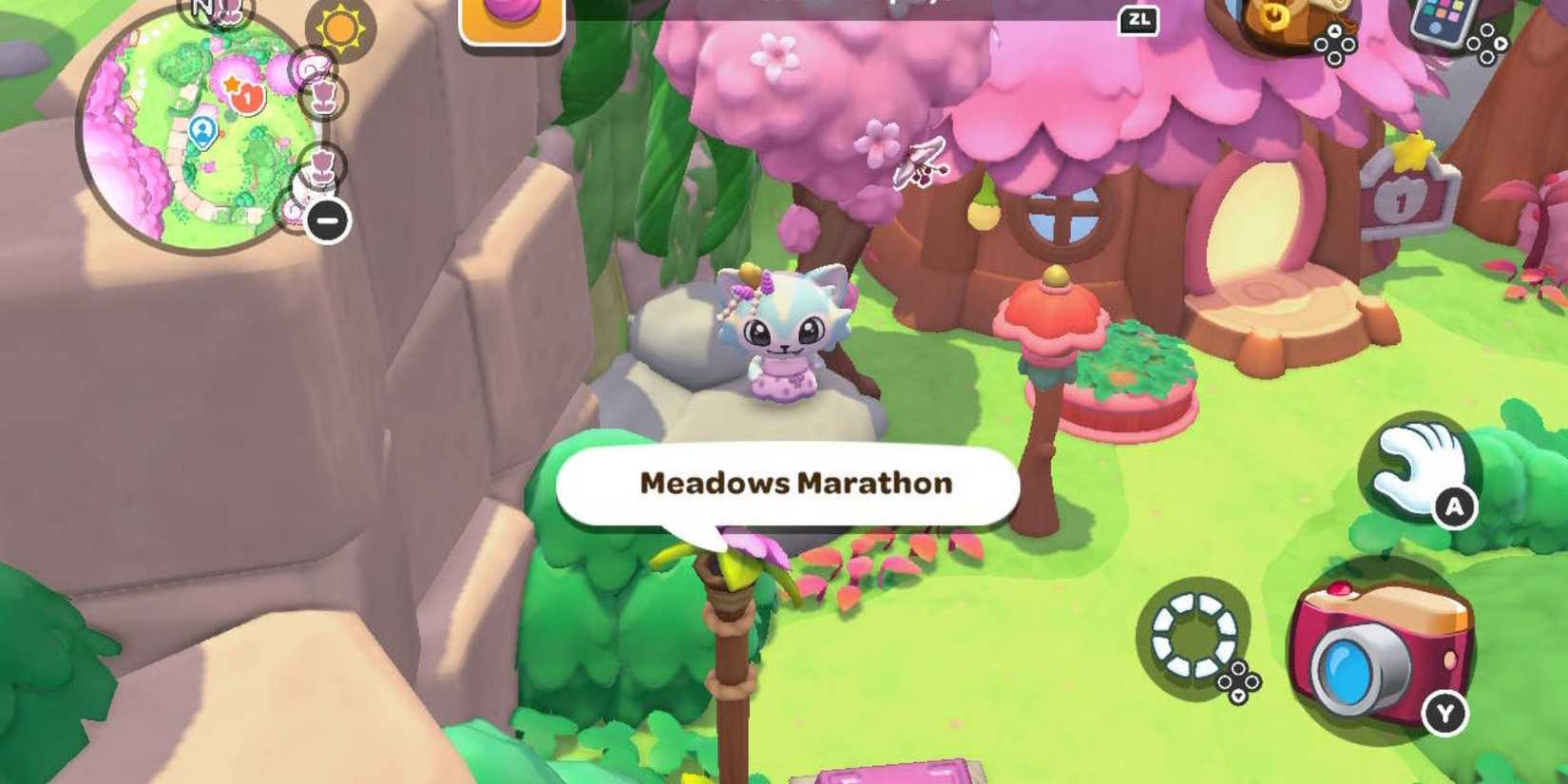Zoom out the minimap
Viewport: 1568px width, 784px height.
click(x=328, y=221)
